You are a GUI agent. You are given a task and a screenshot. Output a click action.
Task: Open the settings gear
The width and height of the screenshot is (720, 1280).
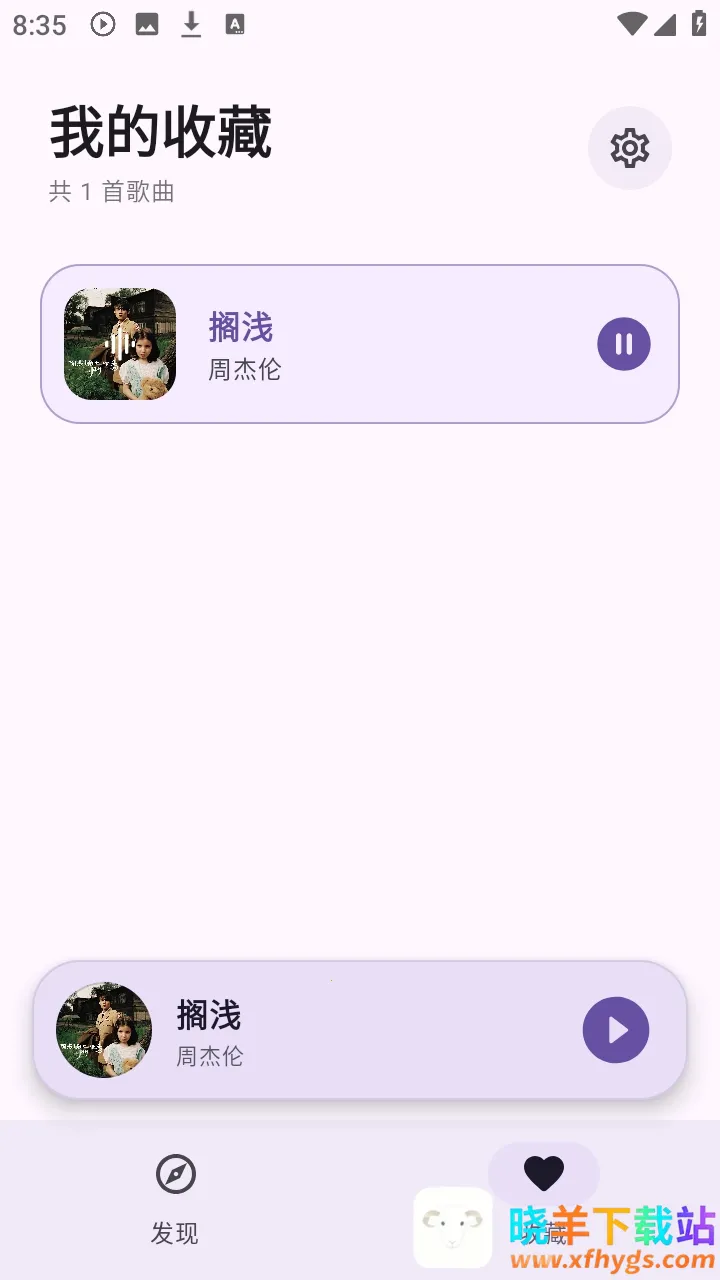[629, 148]
